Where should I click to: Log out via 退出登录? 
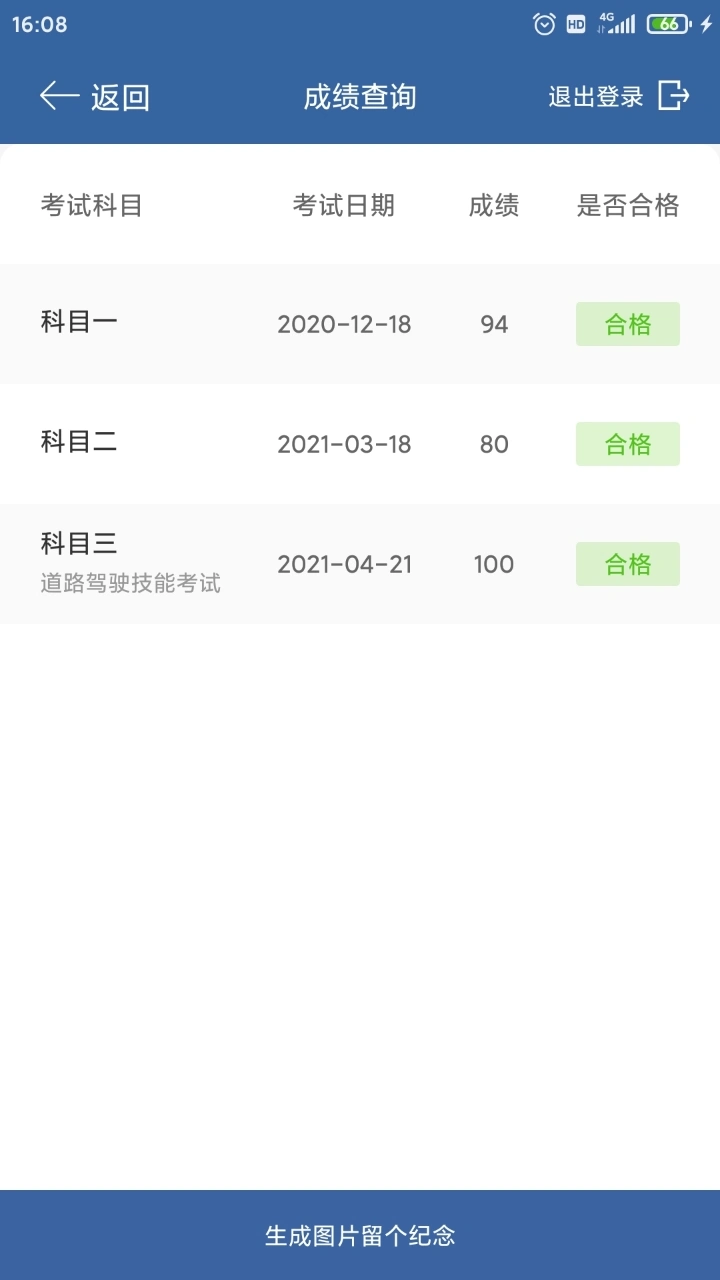tap(619, 97)
